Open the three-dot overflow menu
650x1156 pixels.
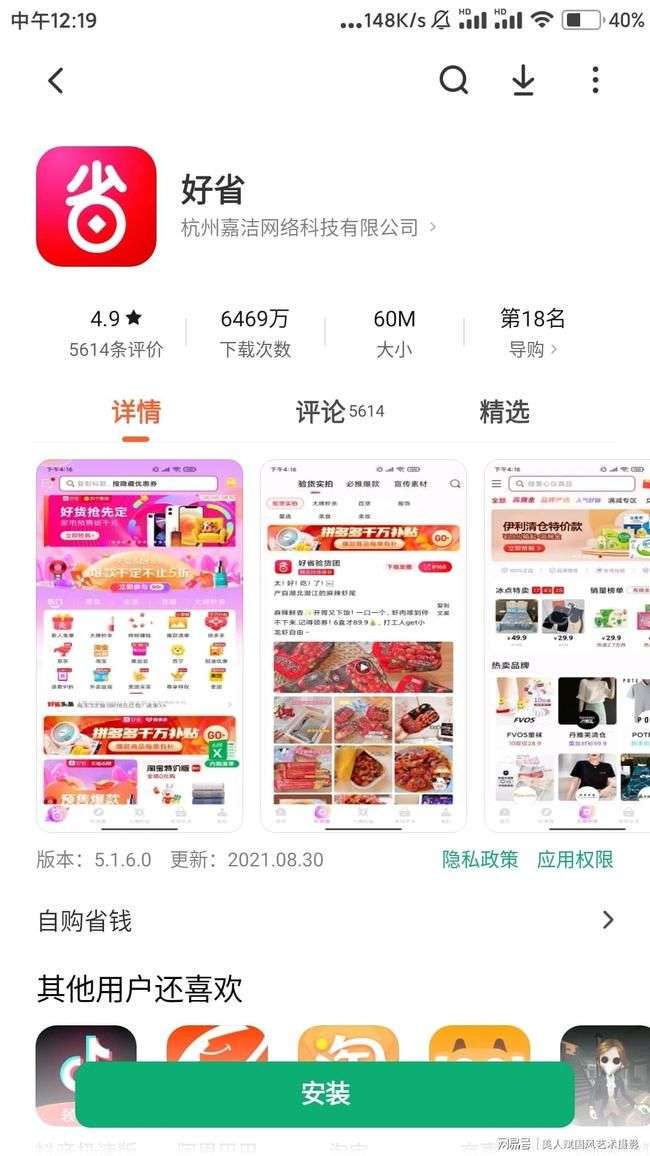point(595,81)
